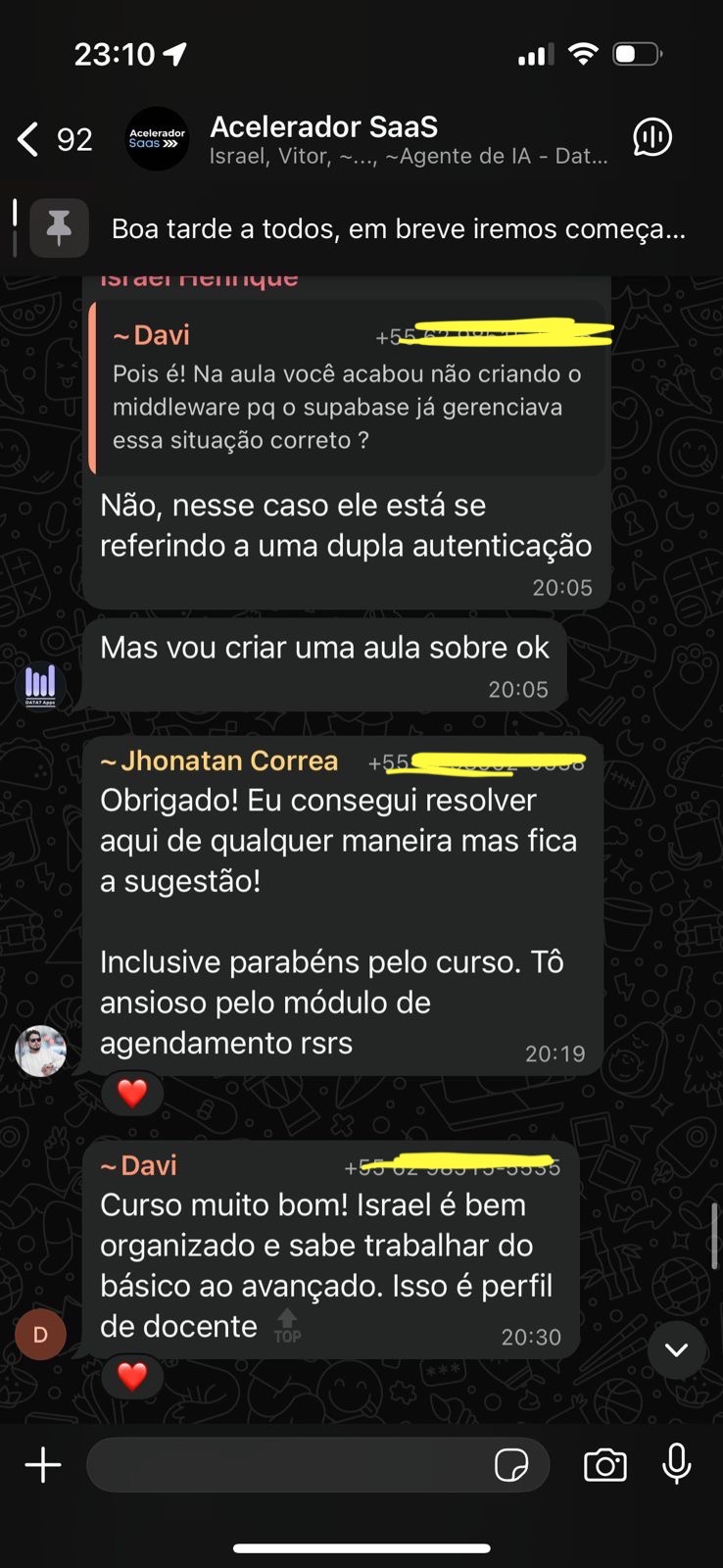This screenshot has height=1568, width=723.
Task: Open Jhonatan Correa's profile photo
Action: tap(40, 1051)
